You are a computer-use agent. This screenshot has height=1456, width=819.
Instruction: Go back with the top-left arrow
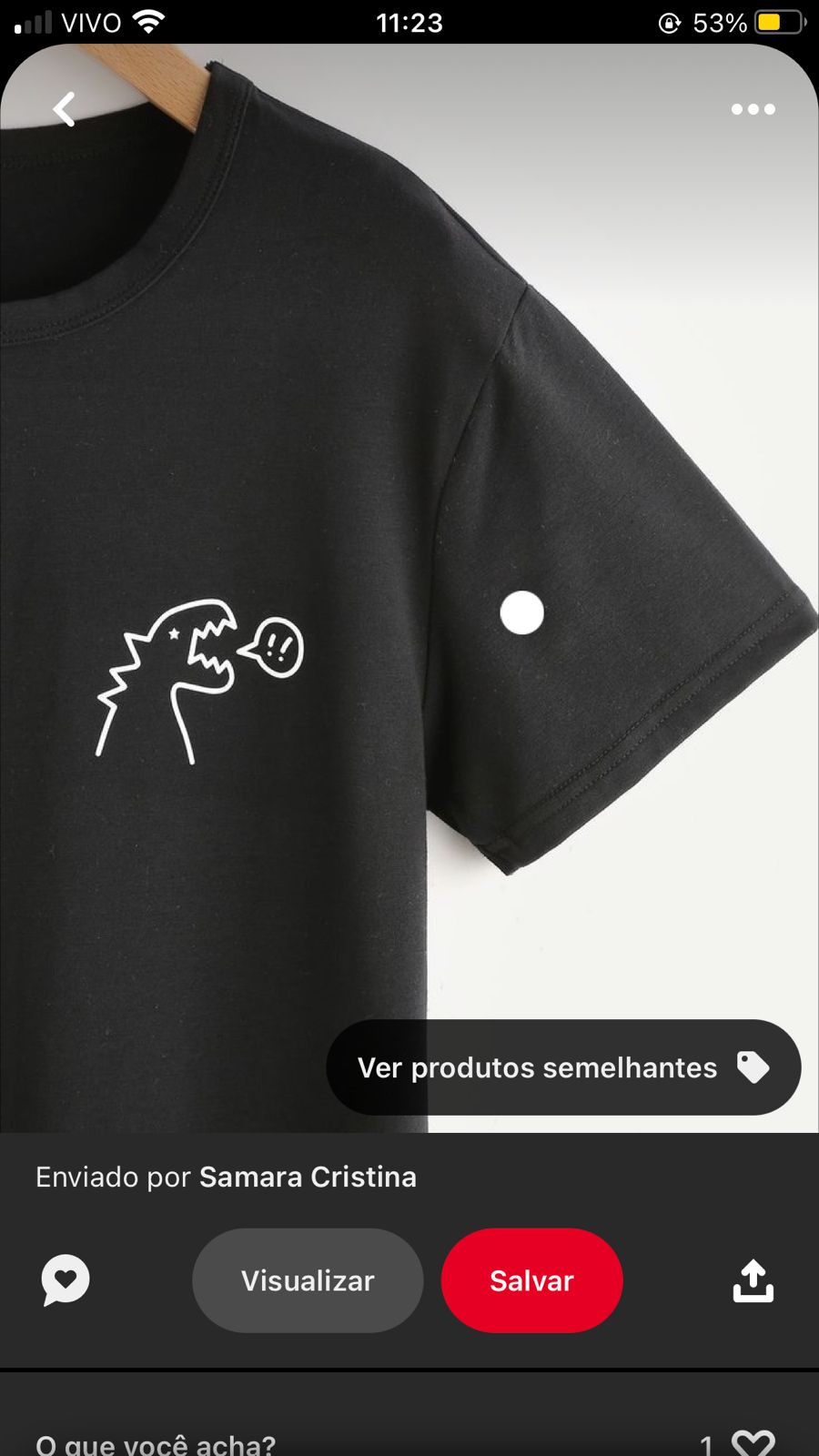64,109
